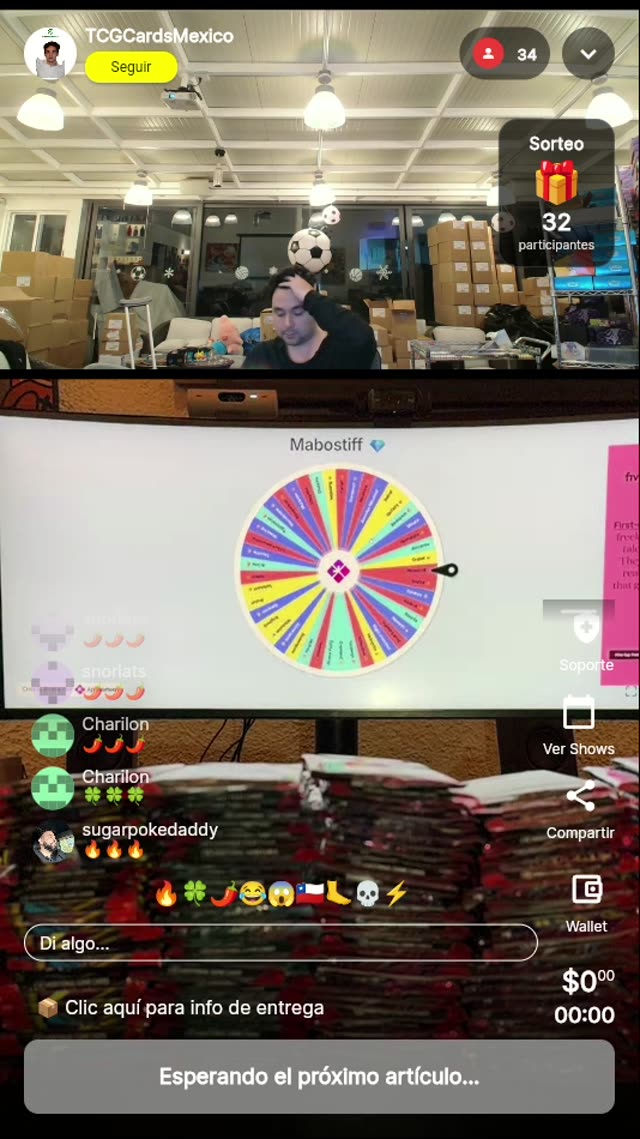Image resolution: width=640 pixels, height=1139 pixels.
Task: Open Soporte help
Action: tap(585, 640)
